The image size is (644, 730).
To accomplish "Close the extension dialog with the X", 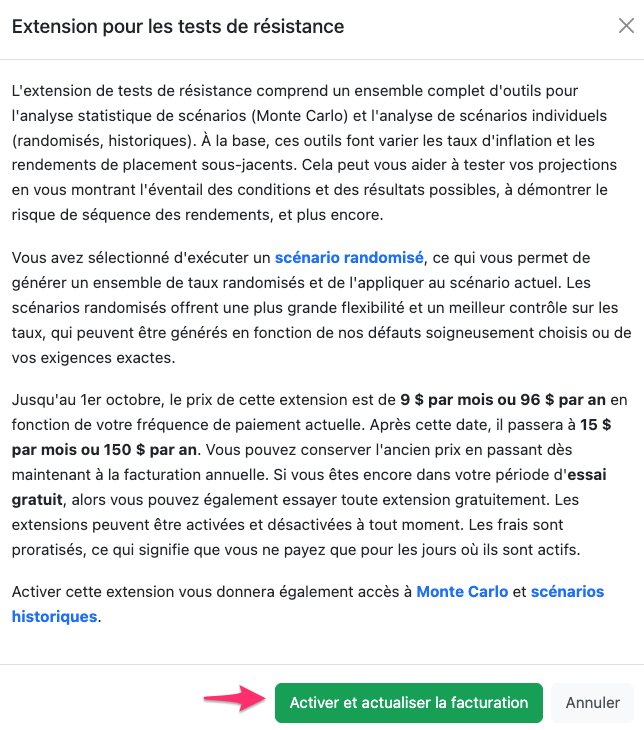I will [x=626, y=26].
